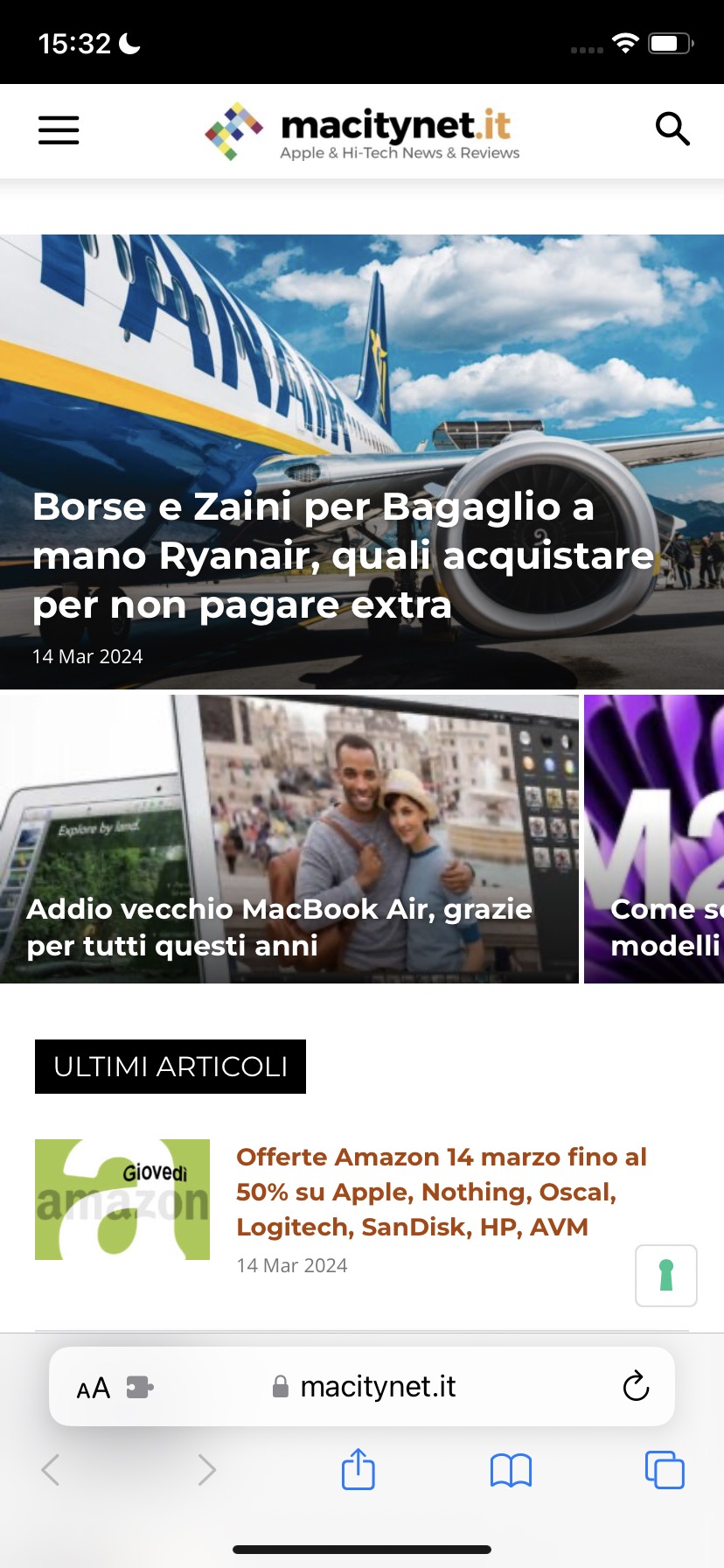Tap the Amazon Giovedì article thumbnail
724x1568 pixels.
[122, 1200]
